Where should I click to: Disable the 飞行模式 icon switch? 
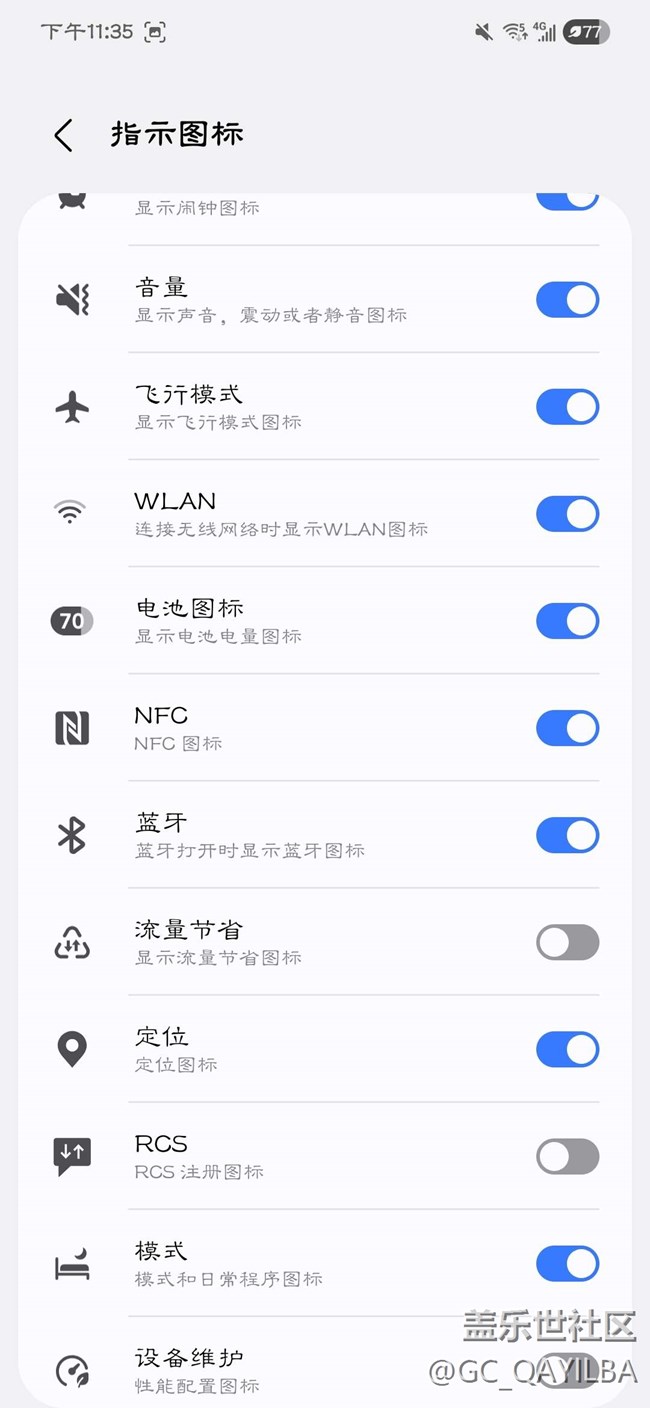click(x=567, y=407)
